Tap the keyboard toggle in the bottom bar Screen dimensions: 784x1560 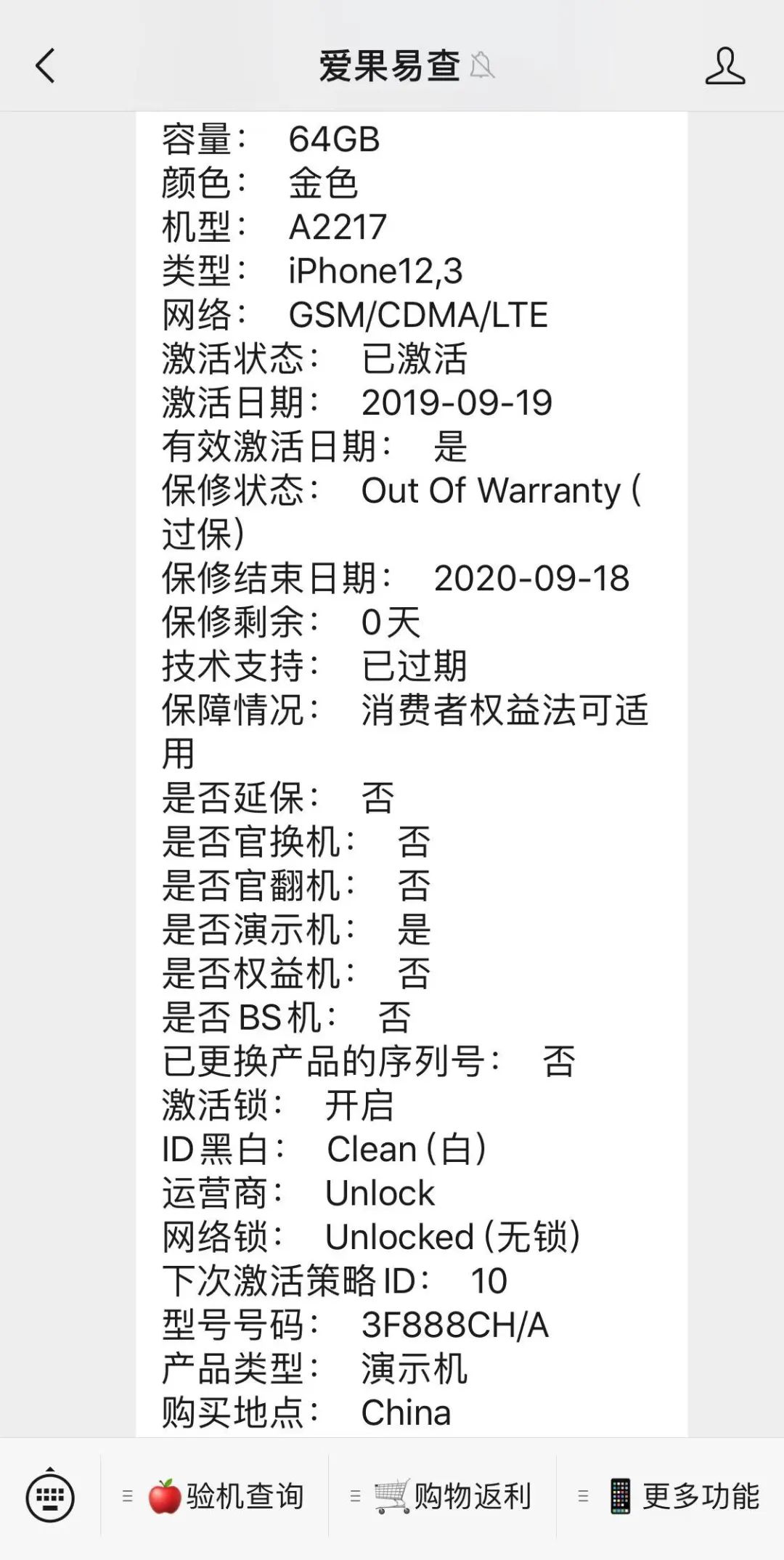49,1496
